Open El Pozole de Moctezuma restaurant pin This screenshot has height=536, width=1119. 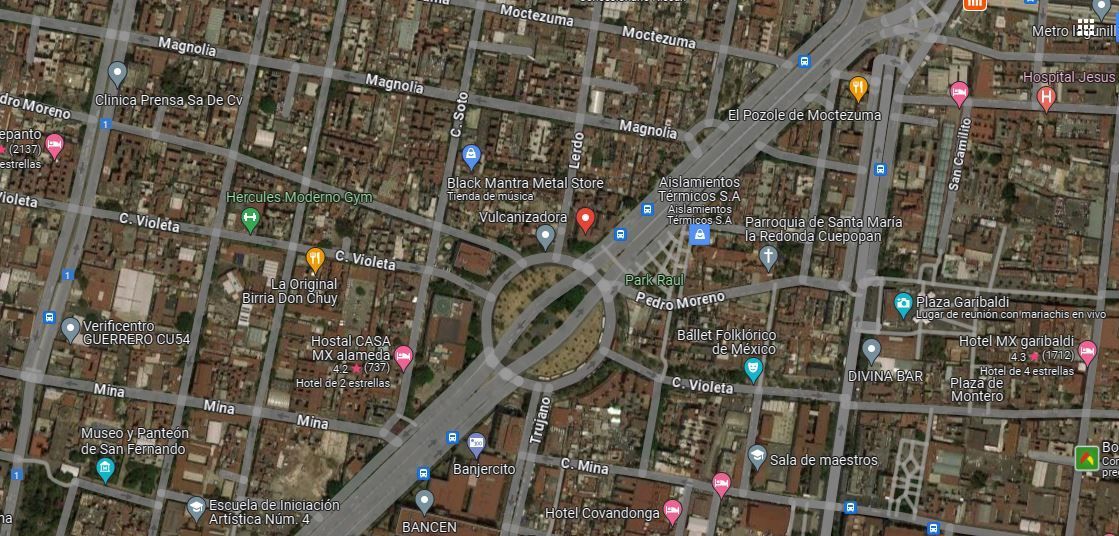pyautogui.click(x=859, y=89)
